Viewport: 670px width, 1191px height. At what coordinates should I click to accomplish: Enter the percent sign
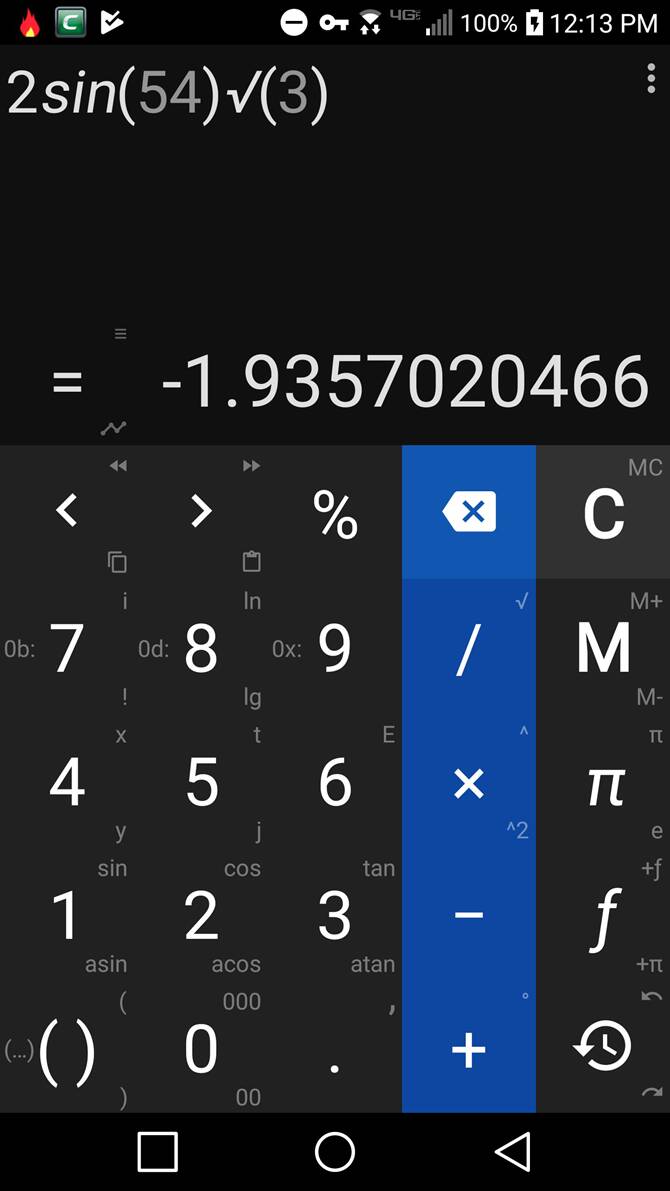coord(335,514)
